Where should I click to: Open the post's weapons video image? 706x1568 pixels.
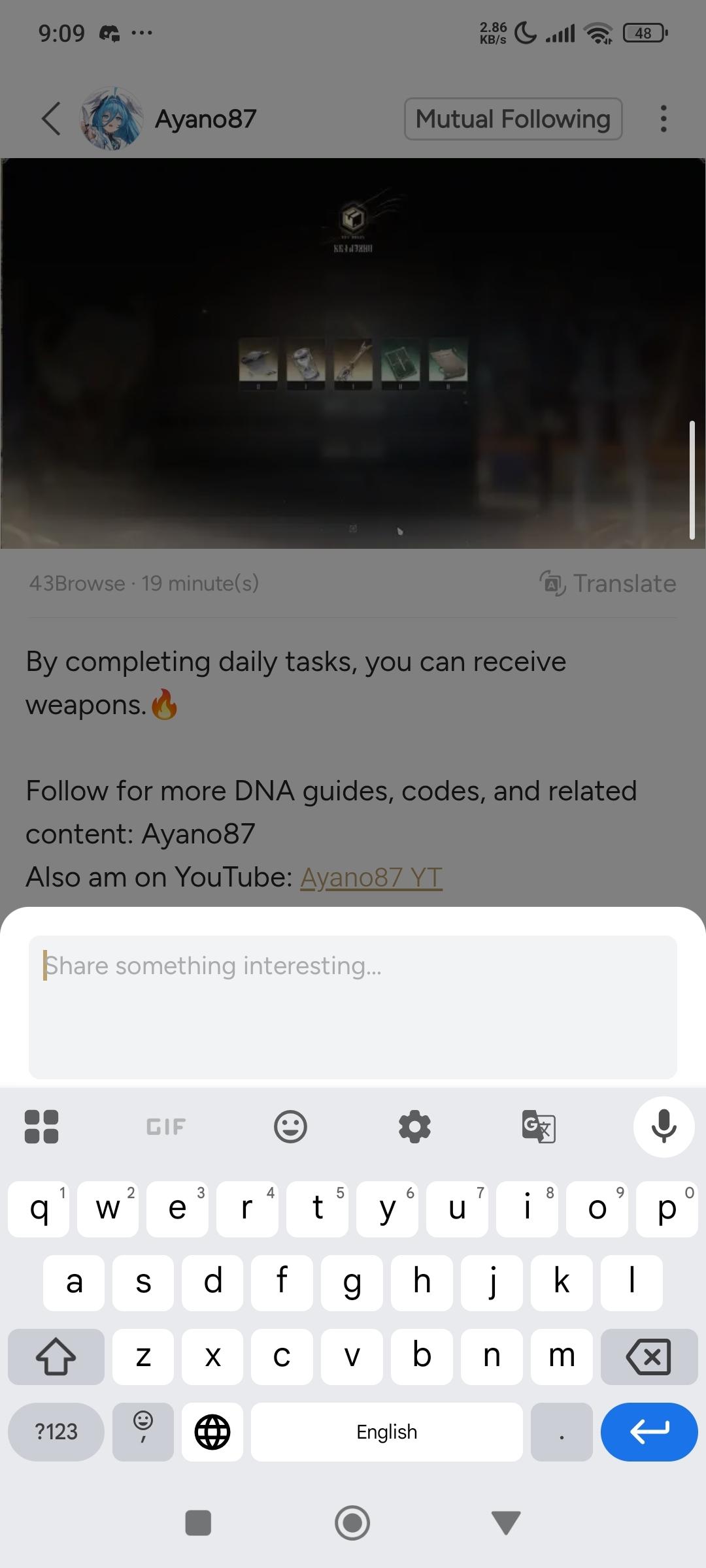coord(353,353)
